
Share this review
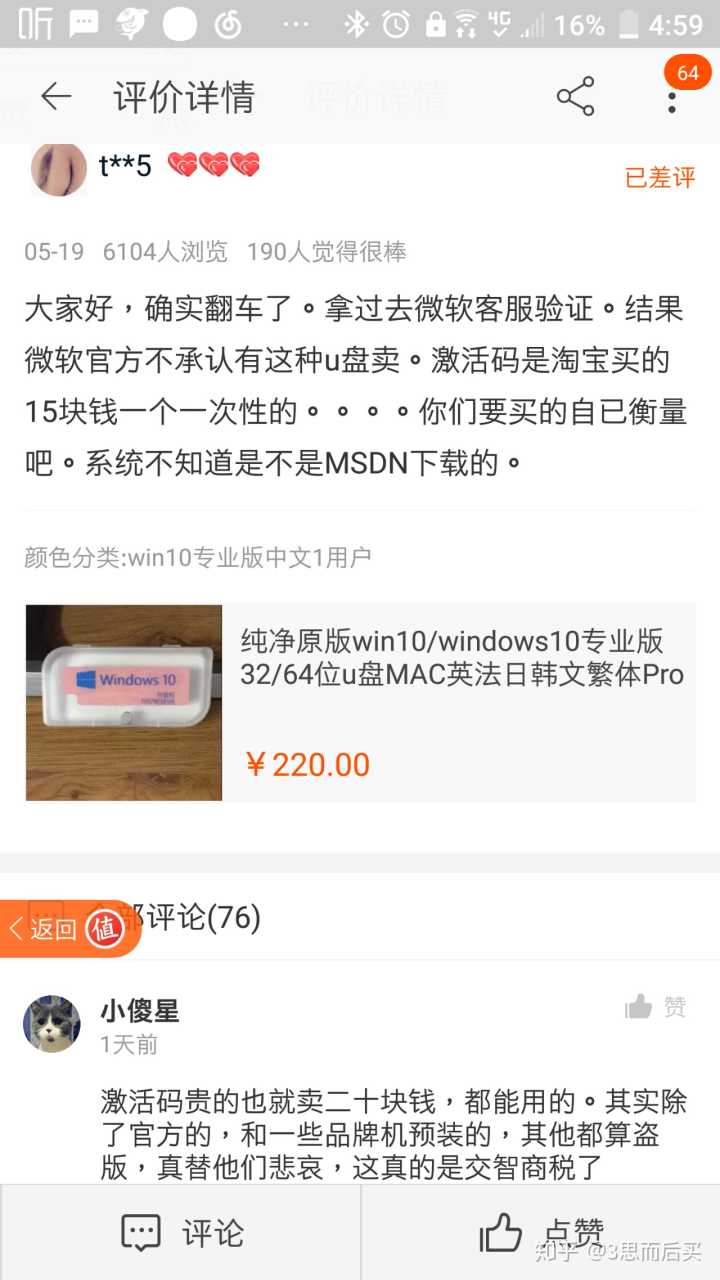point(575,97)
